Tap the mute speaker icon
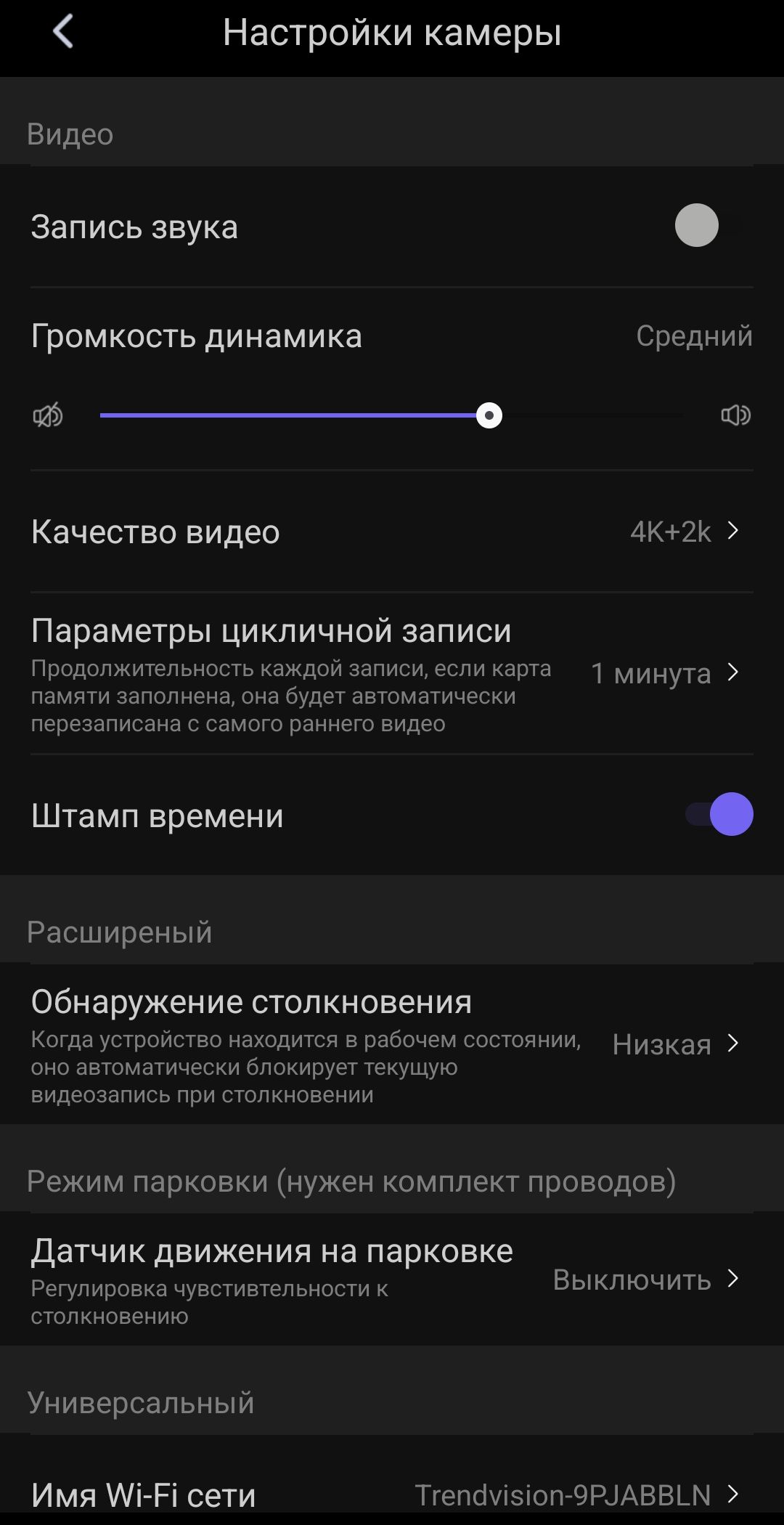Screen dimensions: 784x1525 click(x=48, y=415)
